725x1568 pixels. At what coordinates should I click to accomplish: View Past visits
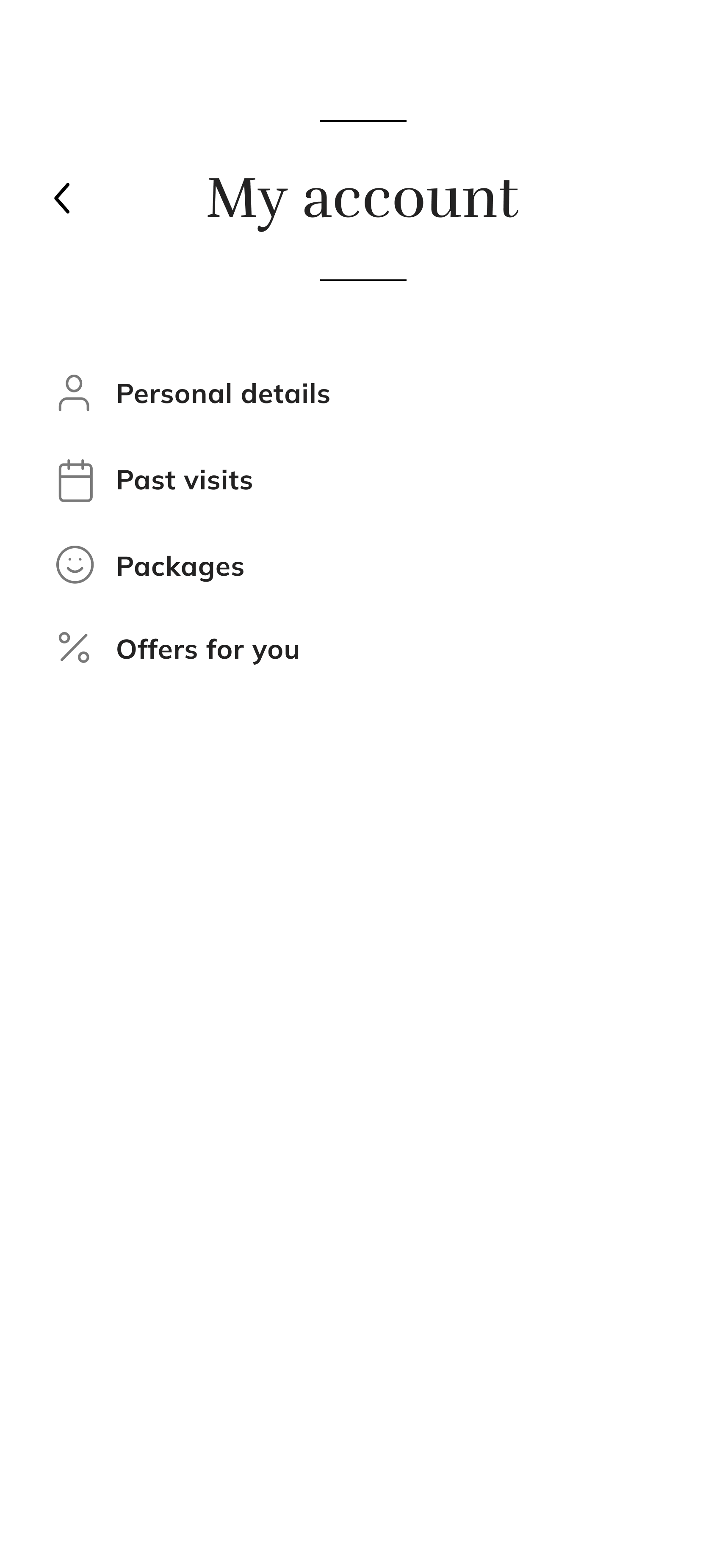184,480
